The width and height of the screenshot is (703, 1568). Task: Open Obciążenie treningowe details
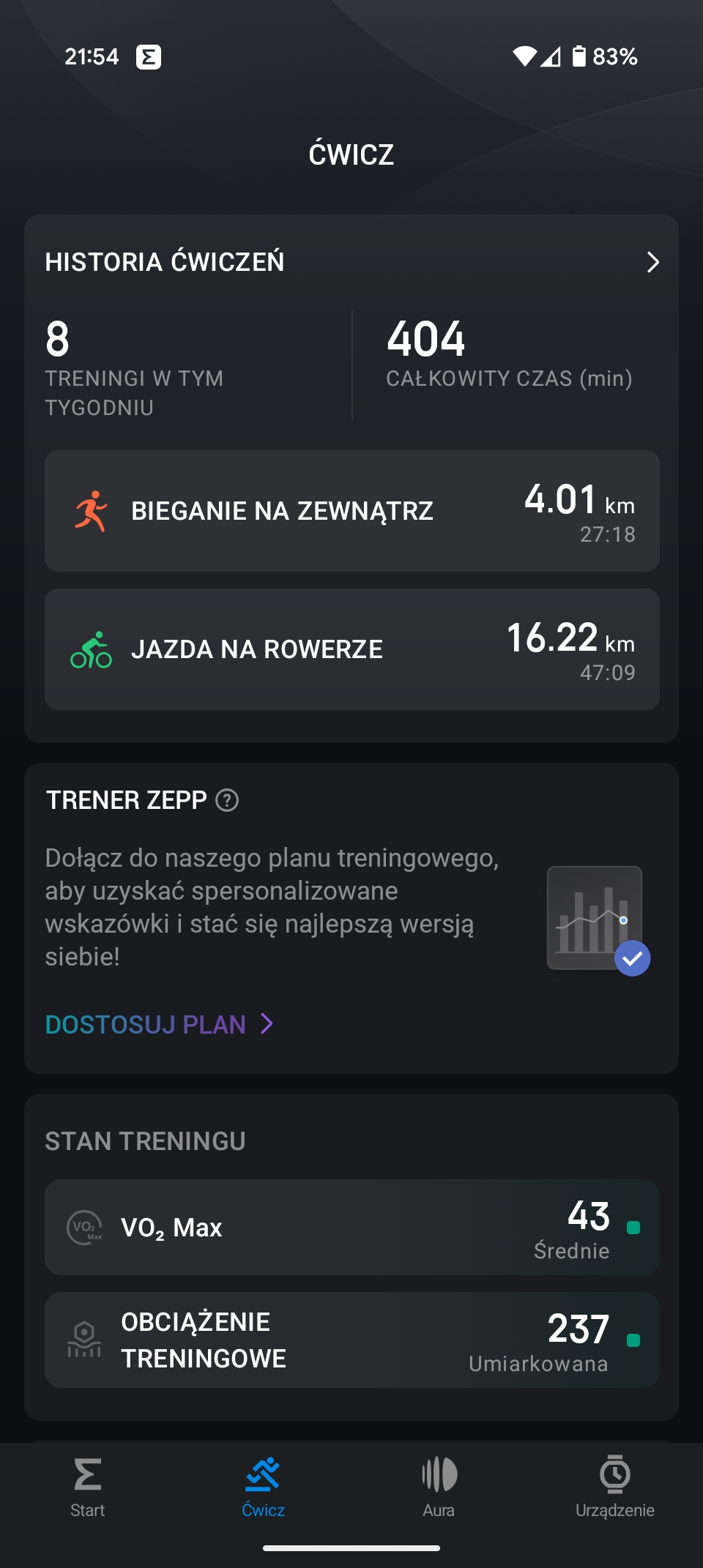[x=351, y=1340]
